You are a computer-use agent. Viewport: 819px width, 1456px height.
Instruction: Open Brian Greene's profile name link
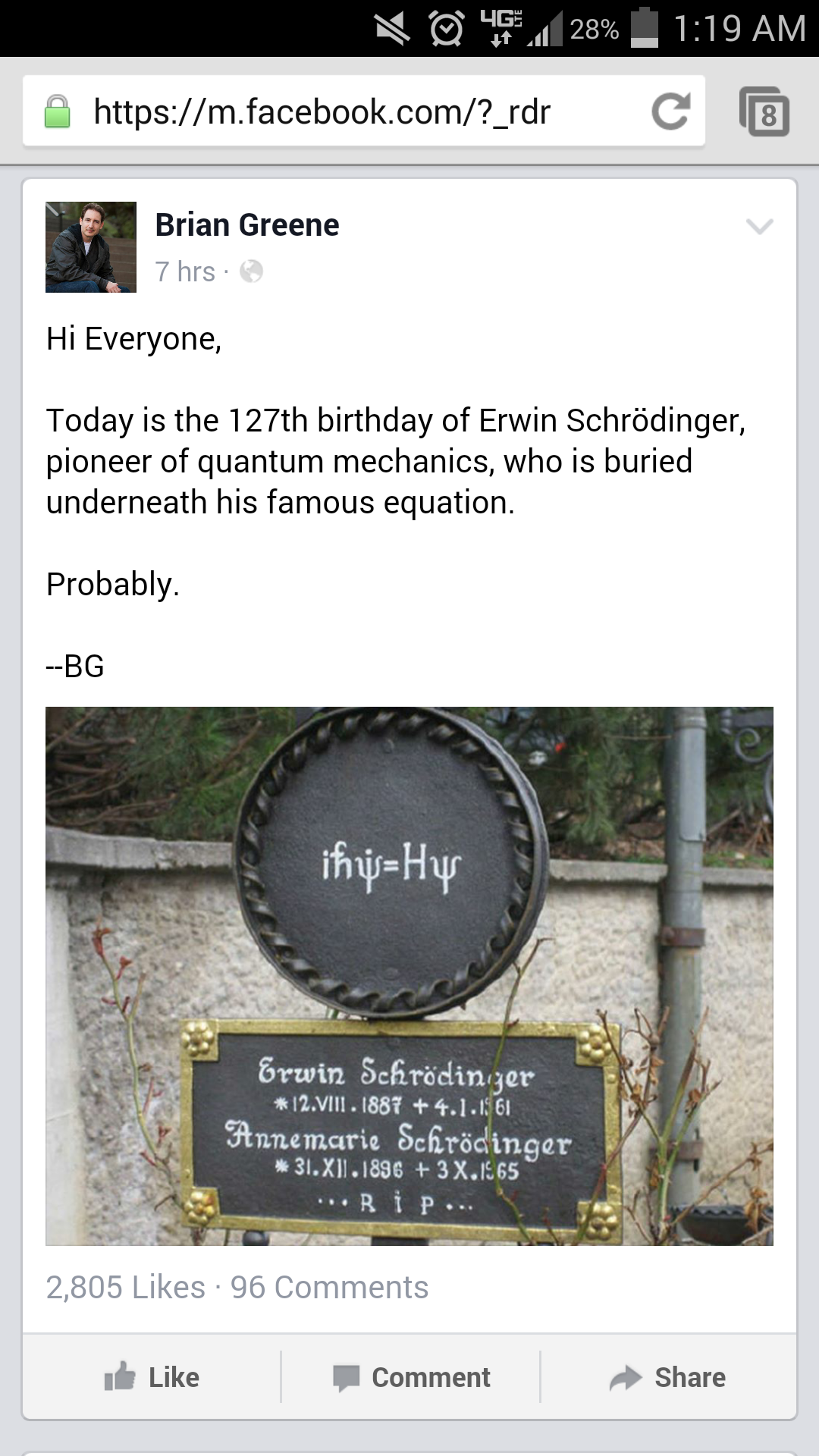247,225
